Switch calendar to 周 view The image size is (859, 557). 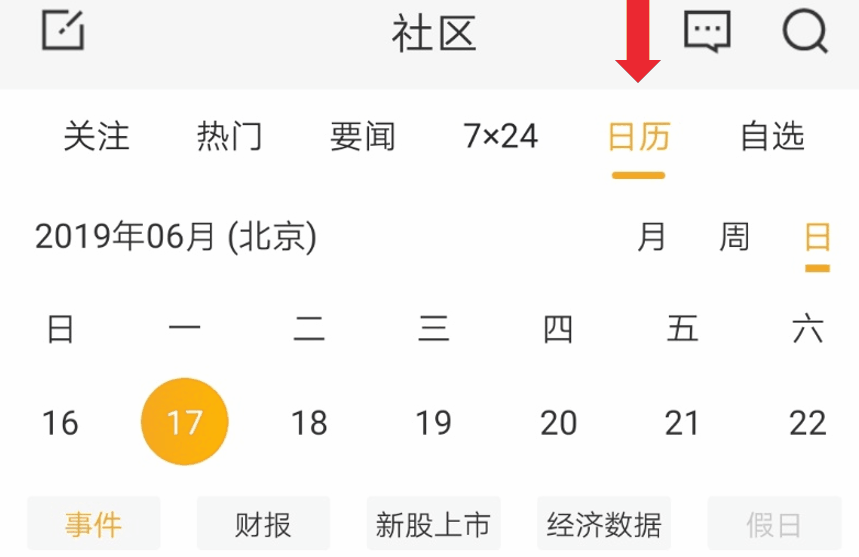point(734,237)
